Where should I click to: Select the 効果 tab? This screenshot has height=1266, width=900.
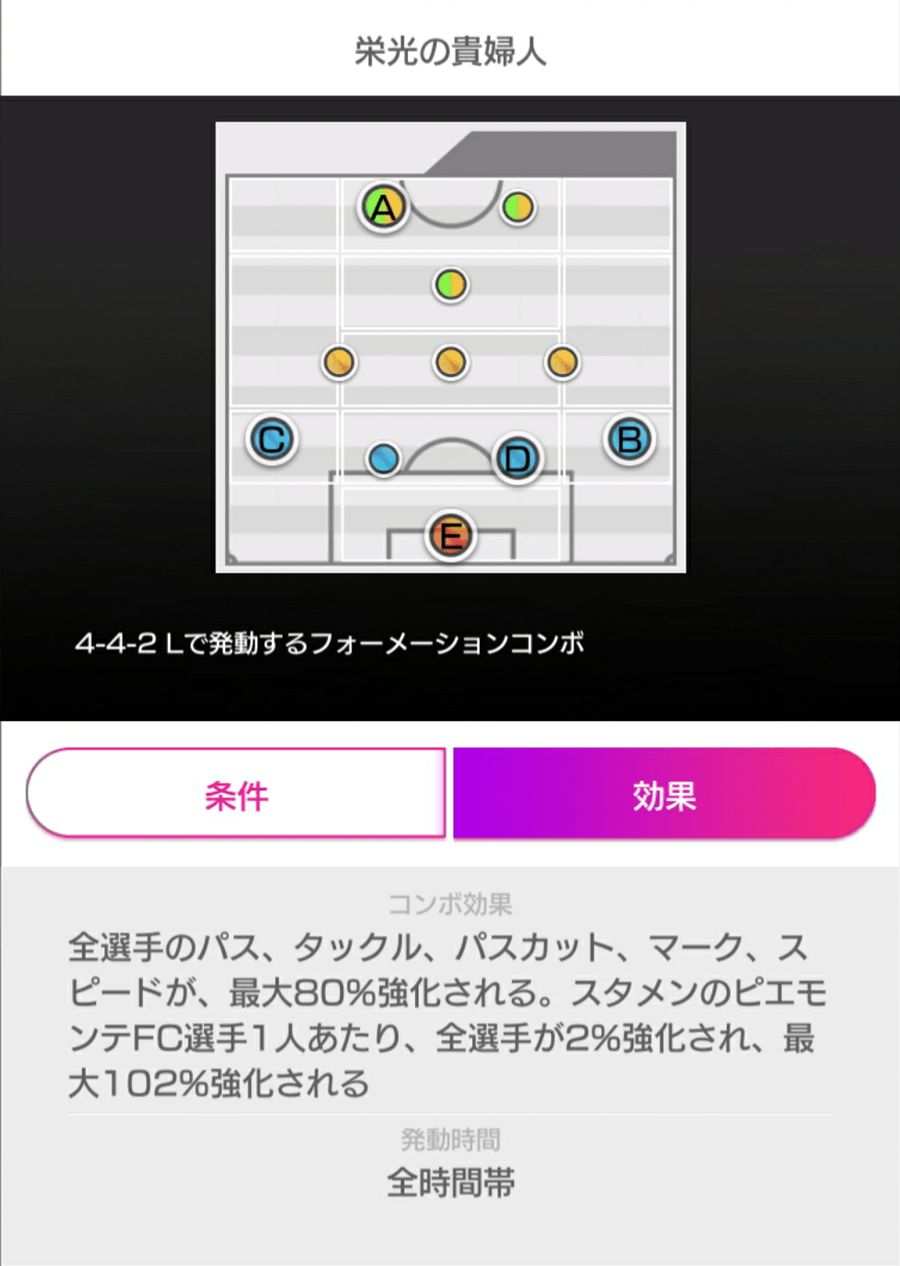pos(664,794)
